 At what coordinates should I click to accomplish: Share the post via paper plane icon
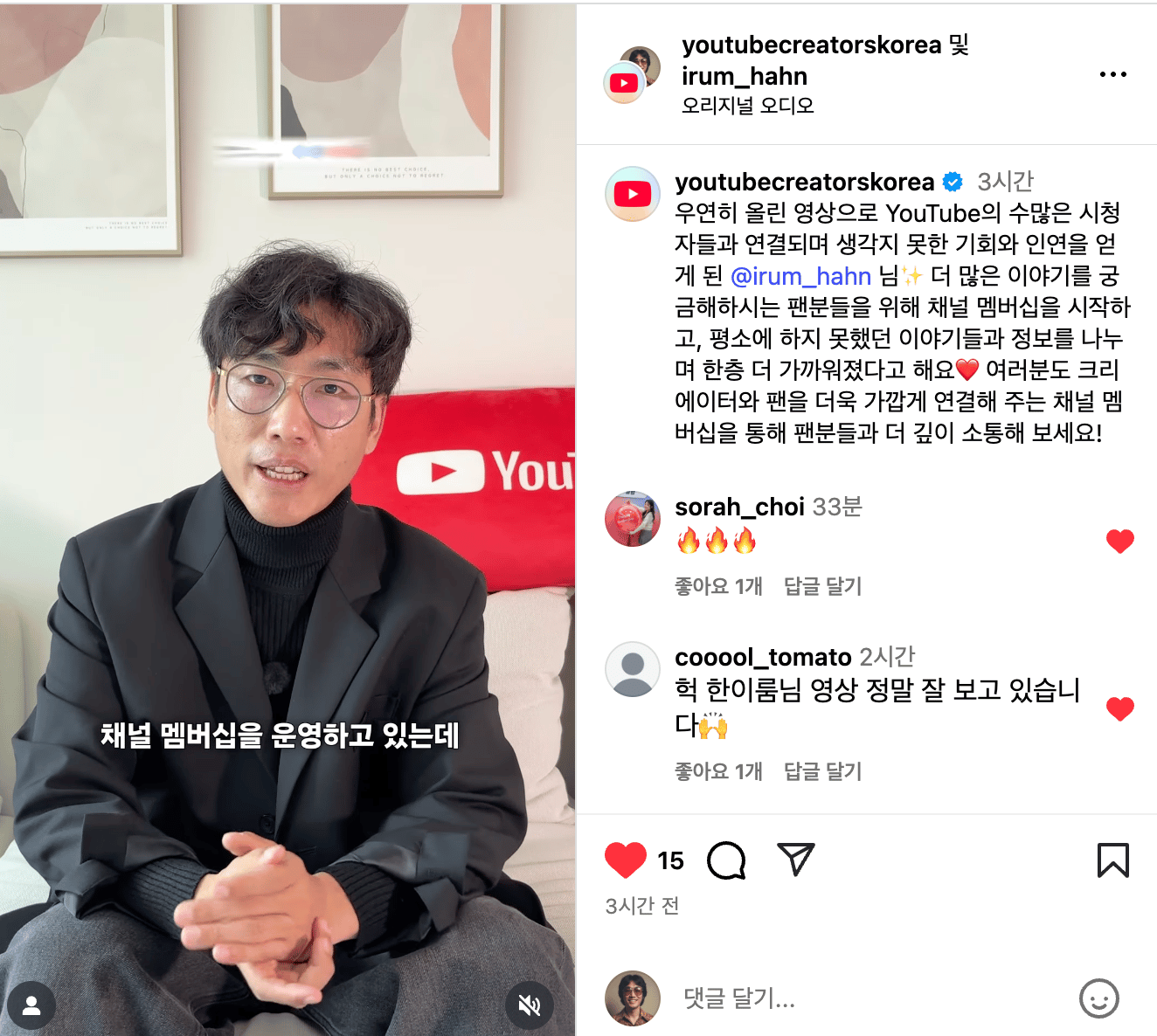click(x=795, y=860)
